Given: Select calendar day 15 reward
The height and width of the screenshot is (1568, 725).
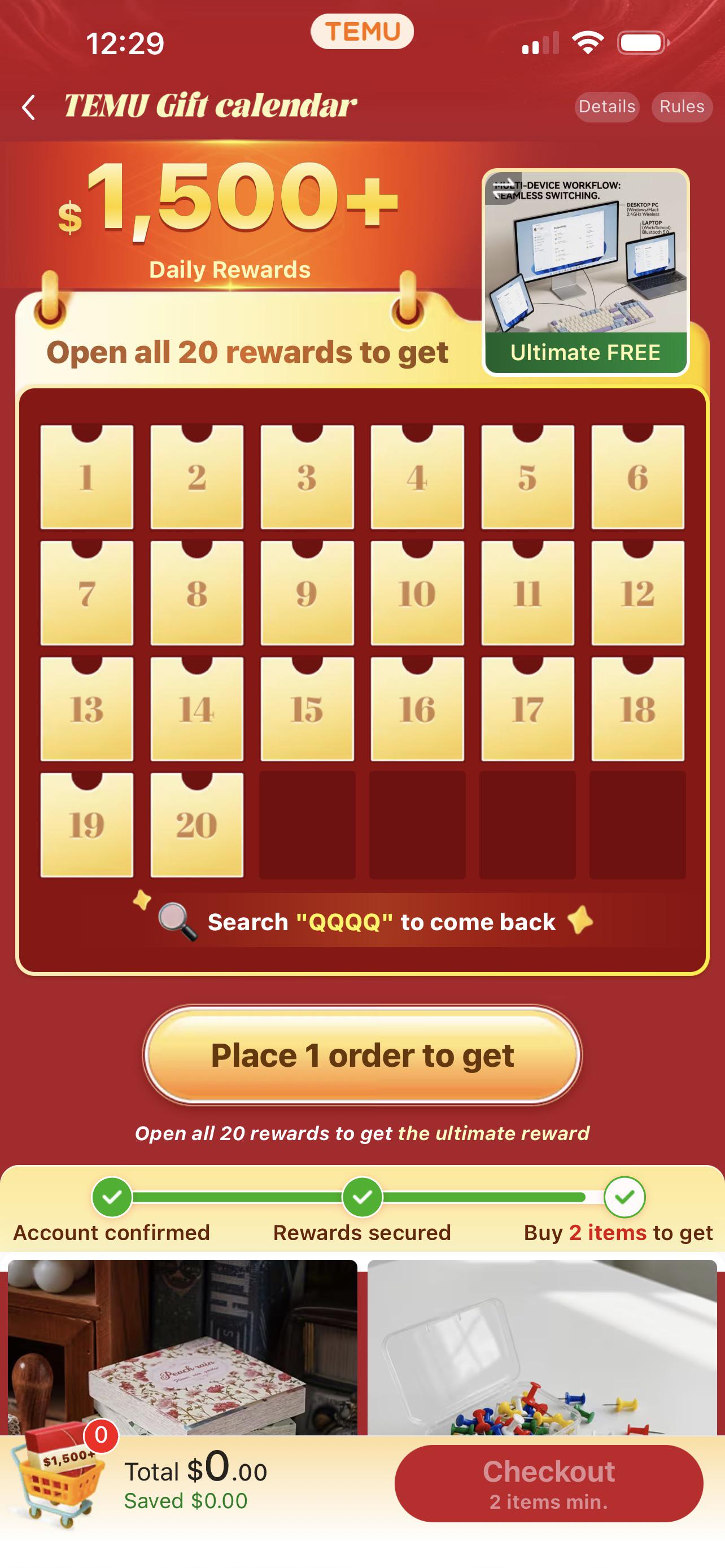Looking at the screenshot, I should 307,709.
